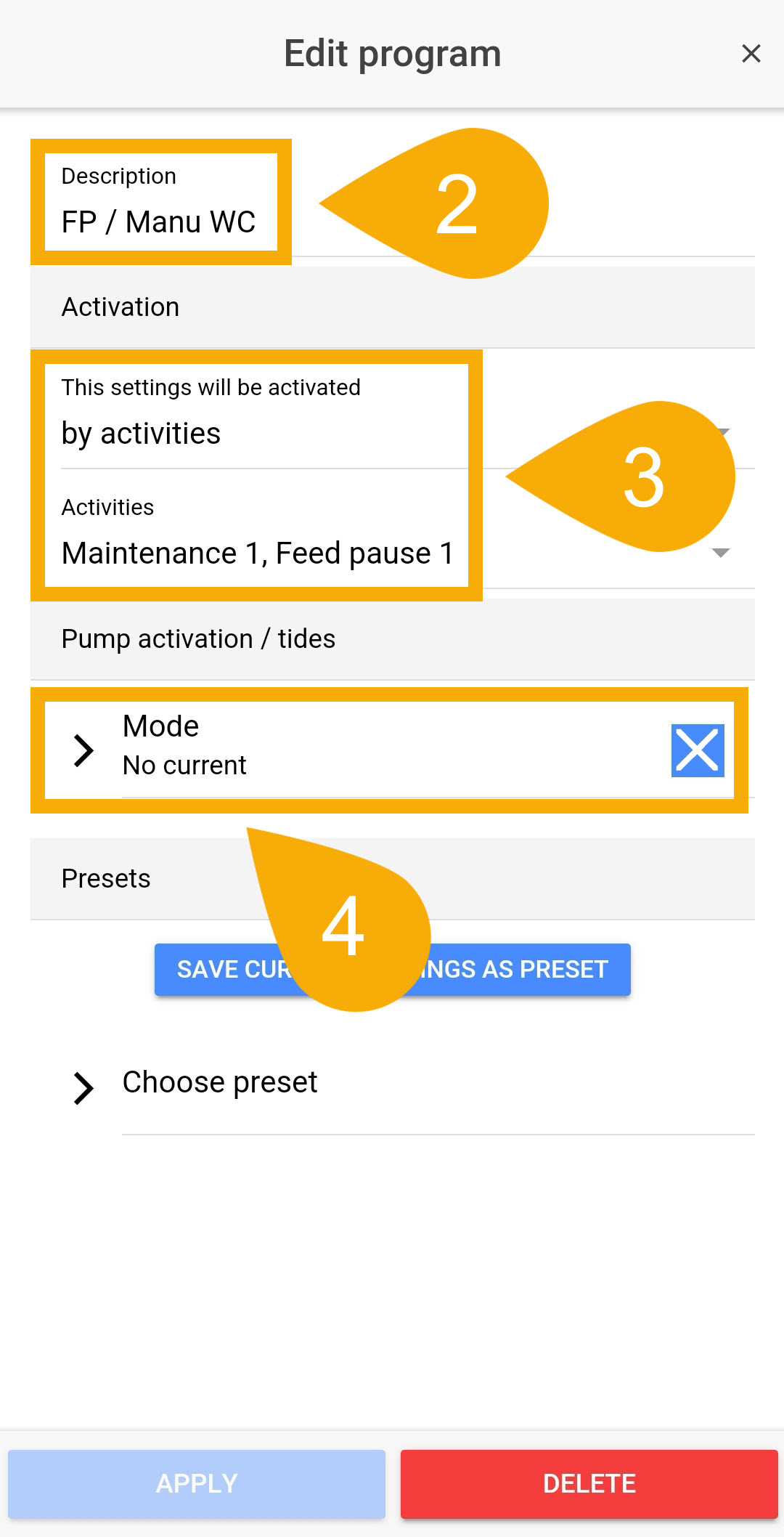This screenshot has width=784, height=1537.
Task: Select the Presets section header
Action: coord(105,878)
